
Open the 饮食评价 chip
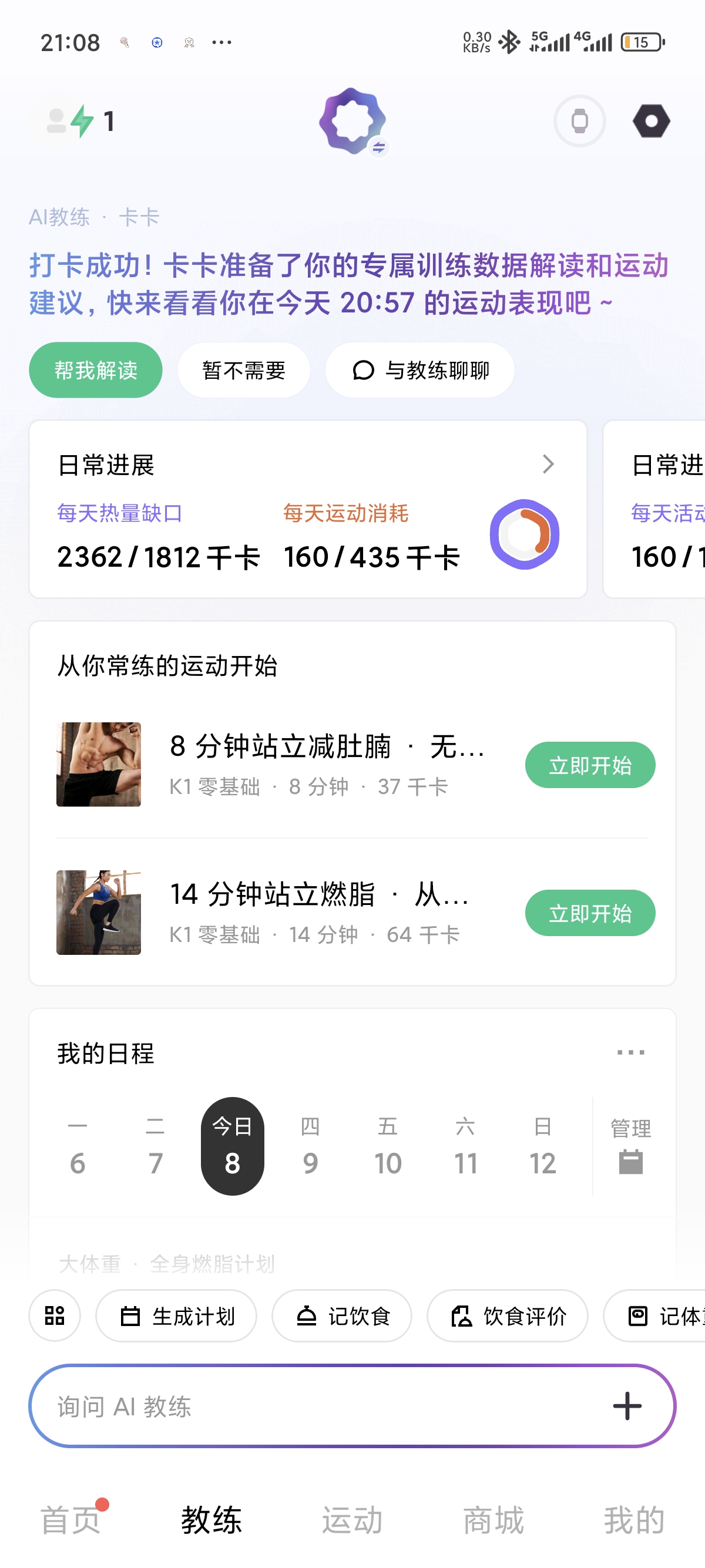coord(507,1316)
